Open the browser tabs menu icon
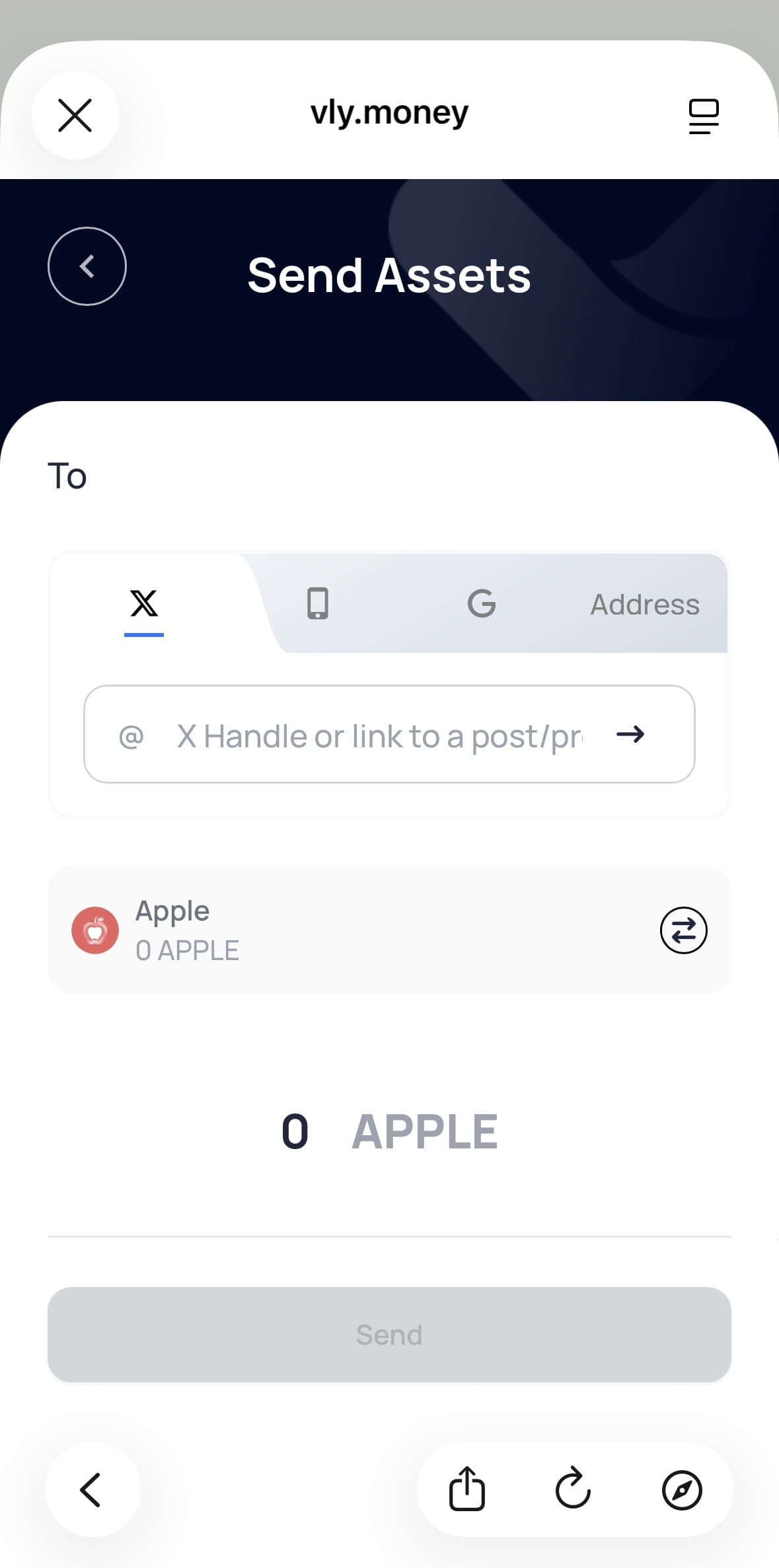The width and height of the screenshot is (779, 1568). [x=703, y=116]
